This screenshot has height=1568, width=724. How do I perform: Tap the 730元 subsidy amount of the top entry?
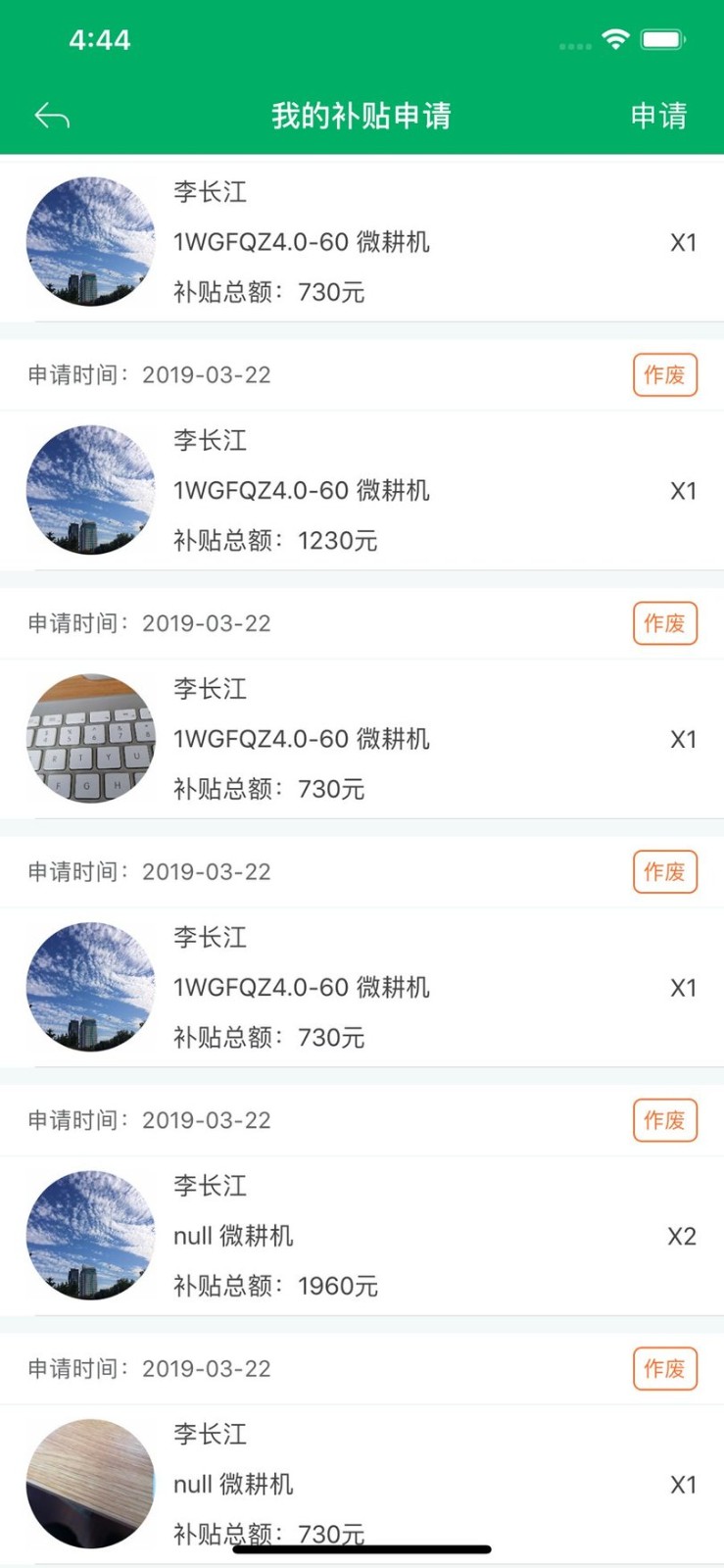[x=331, y=292]
